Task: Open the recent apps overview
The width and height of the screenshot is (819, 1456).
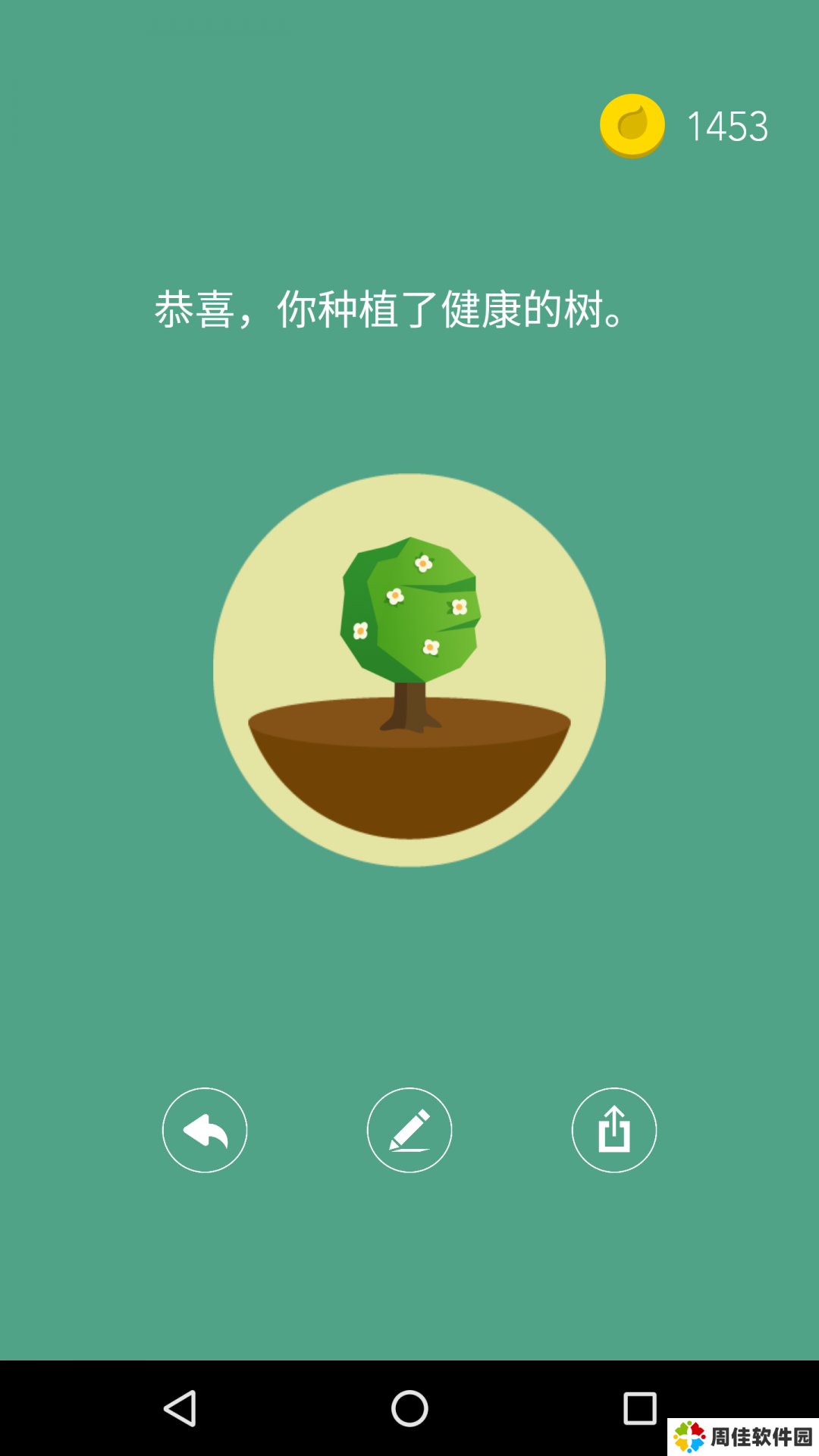Action: 639,1408
